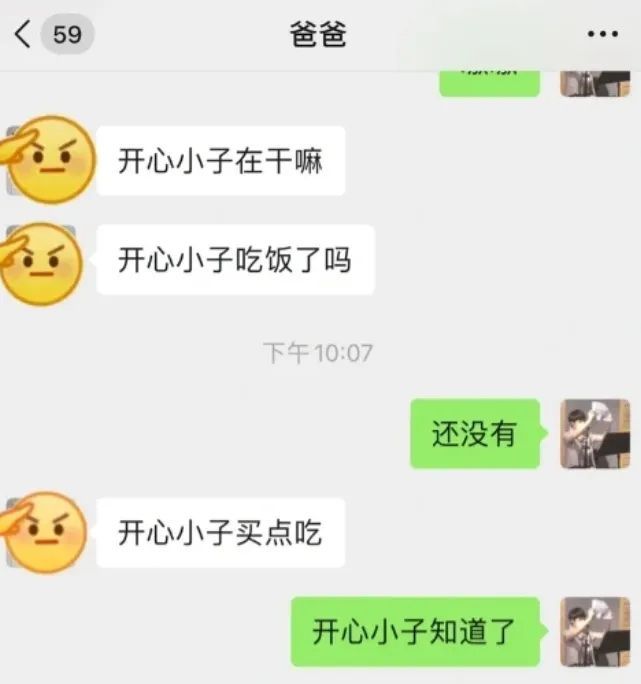Go back to the chat list

[x=24, y=35]
